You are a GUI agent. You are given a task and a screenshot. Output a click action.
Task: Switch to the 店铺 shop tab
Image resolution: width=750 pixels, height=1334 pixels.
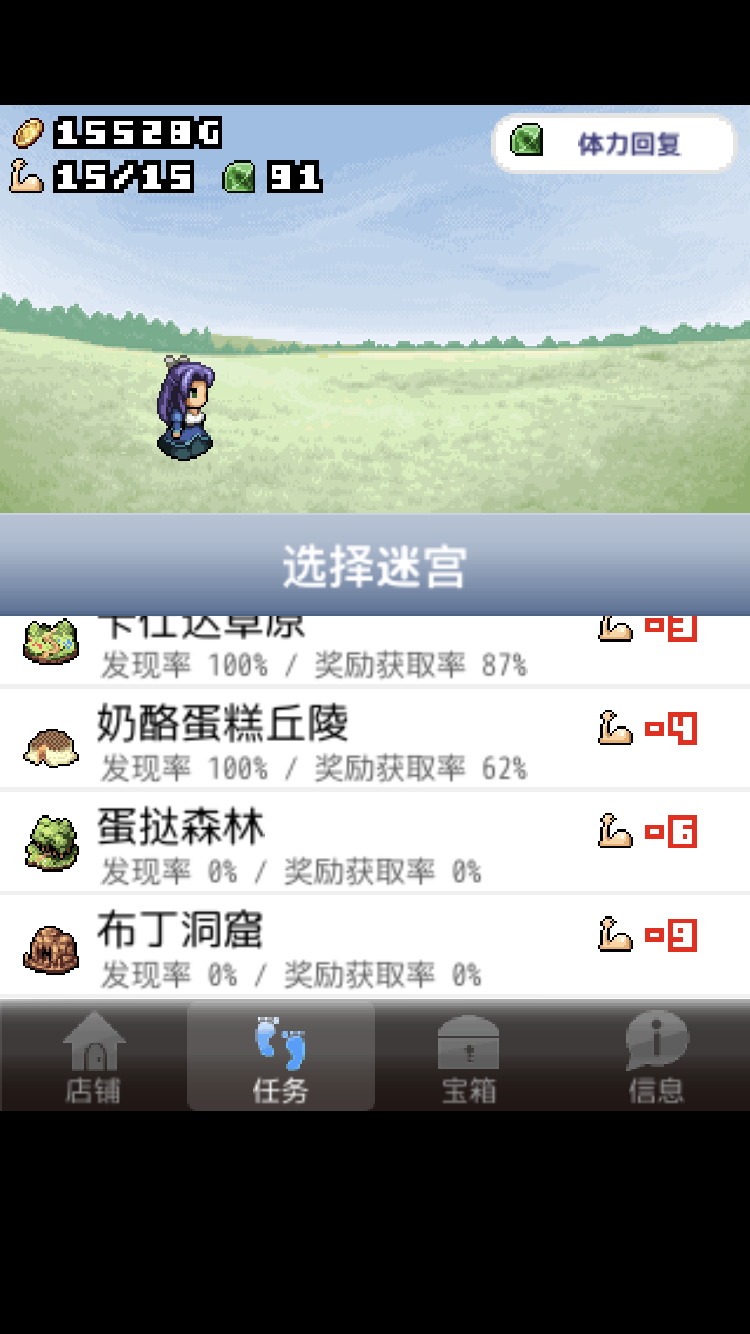click(x=94, y=1058)
